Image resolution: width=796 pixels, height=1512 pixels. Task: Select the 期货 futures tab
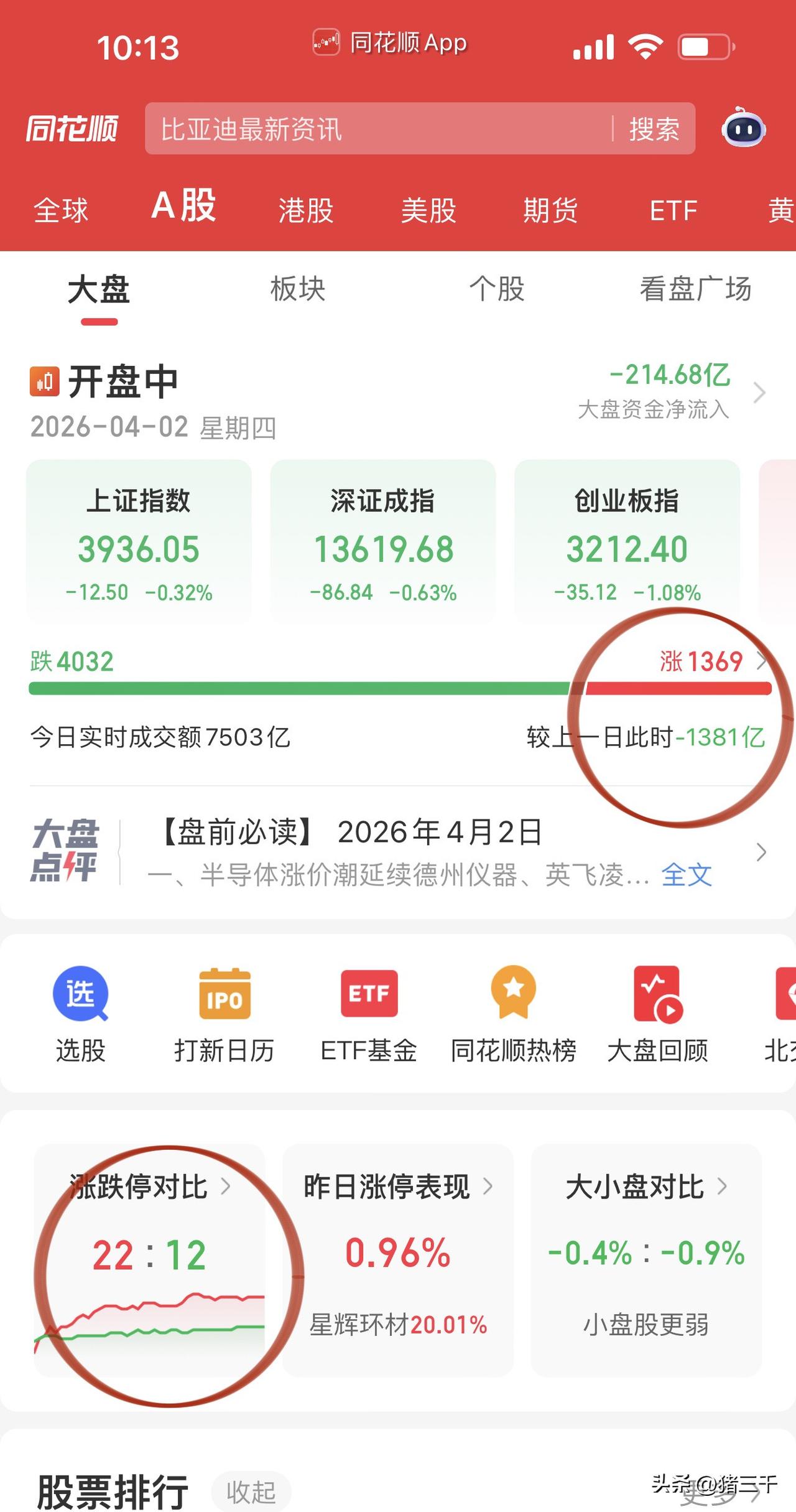550,211
